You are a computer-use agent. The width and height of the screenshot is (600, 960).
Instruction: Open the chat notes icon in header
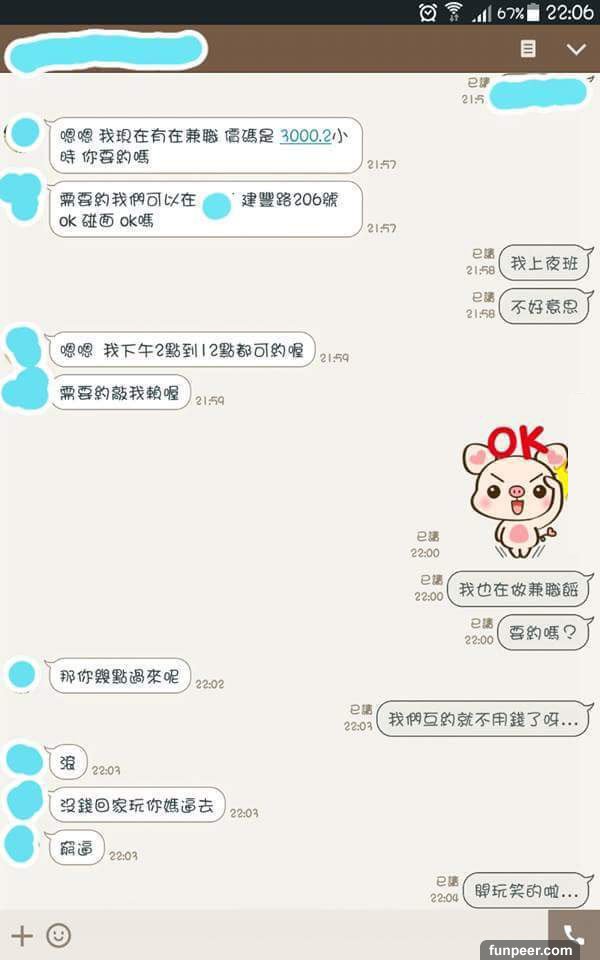click(528, 49)
